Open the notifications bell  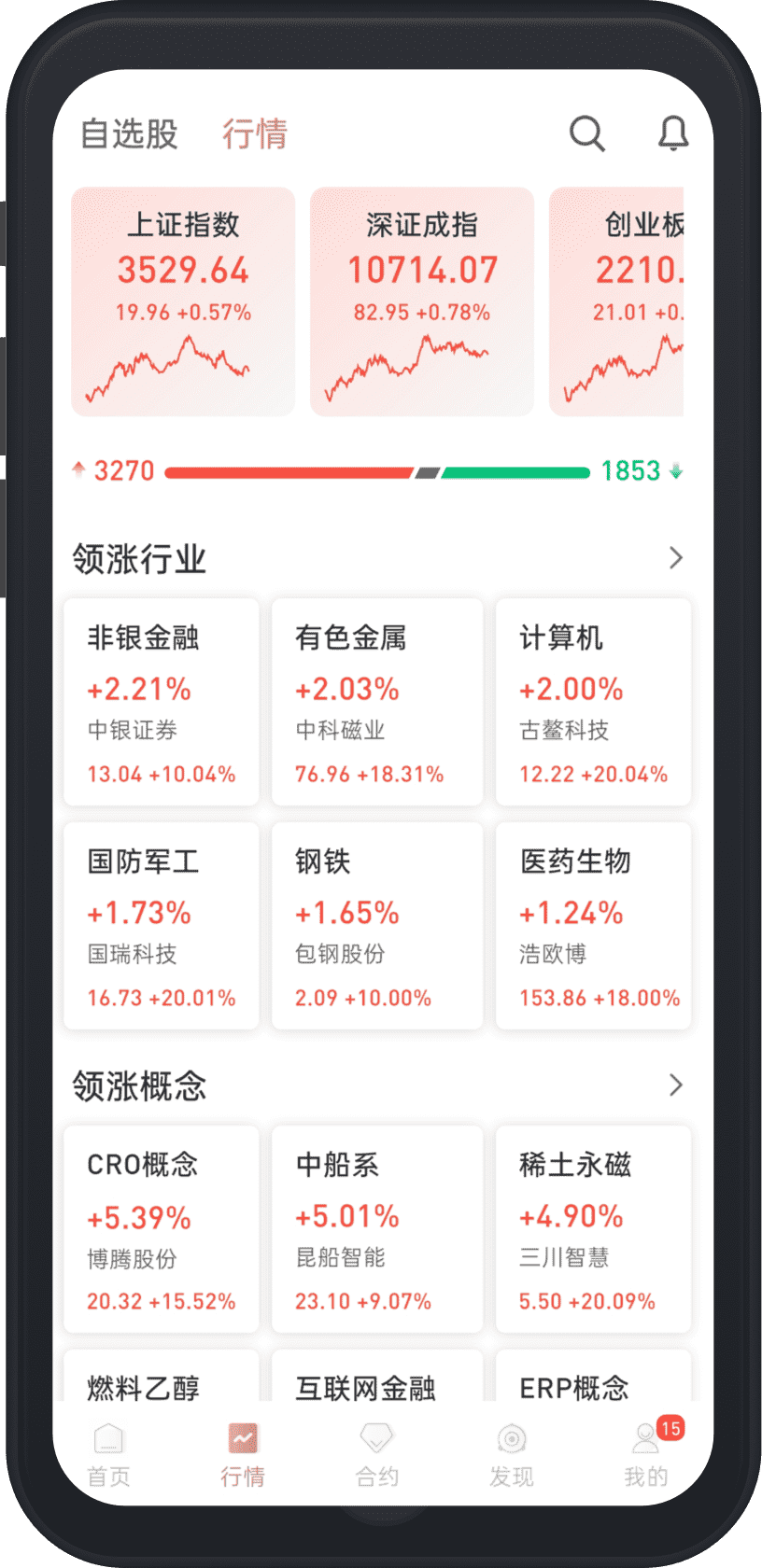[x=672, y=133]
